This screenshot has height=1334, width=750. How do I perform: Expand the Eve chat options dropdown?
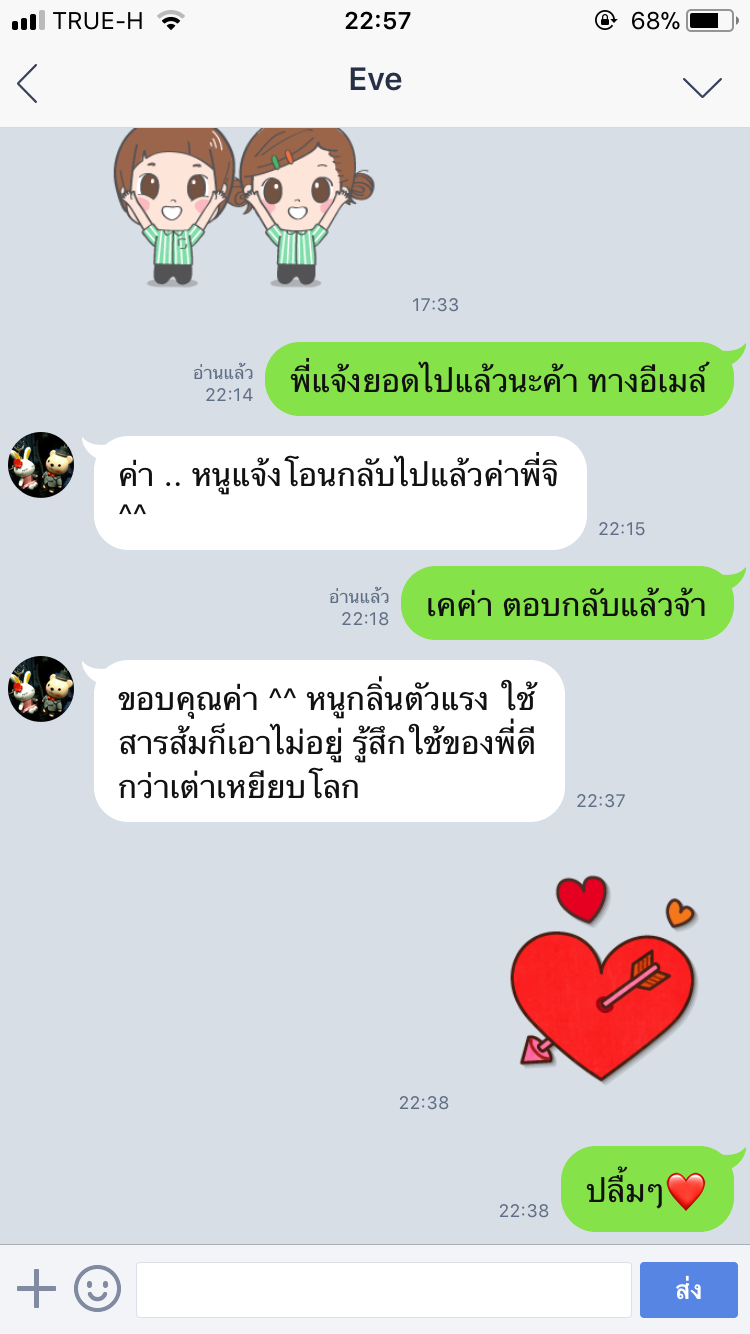pos(702,86)
